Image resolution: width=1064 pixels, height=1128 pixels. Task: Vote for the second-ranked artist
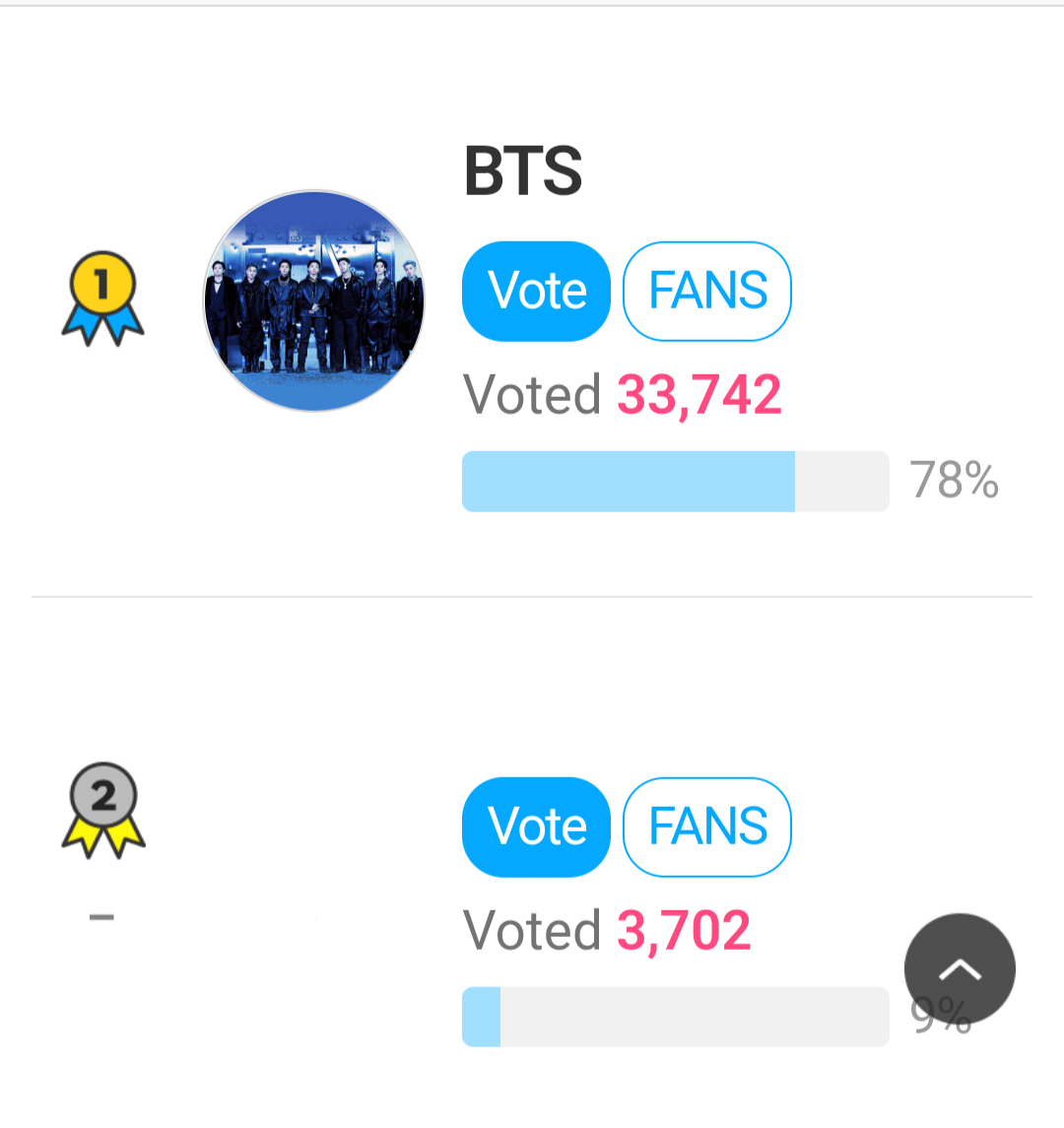coord(536,827)
